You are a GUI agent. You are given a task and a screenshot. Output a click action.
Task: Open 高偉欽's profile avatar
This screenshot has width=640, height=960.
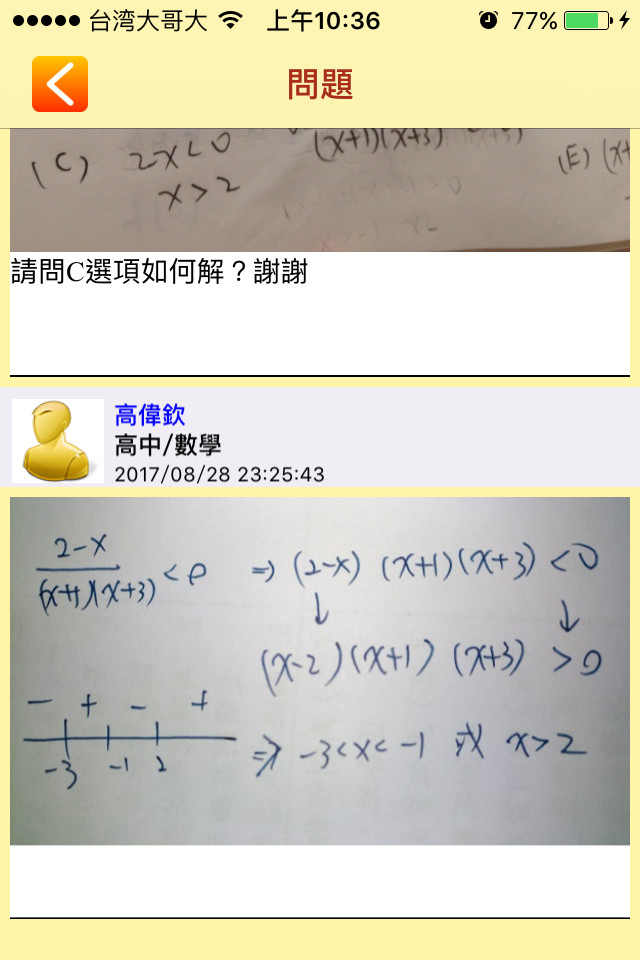click(58, 441)
